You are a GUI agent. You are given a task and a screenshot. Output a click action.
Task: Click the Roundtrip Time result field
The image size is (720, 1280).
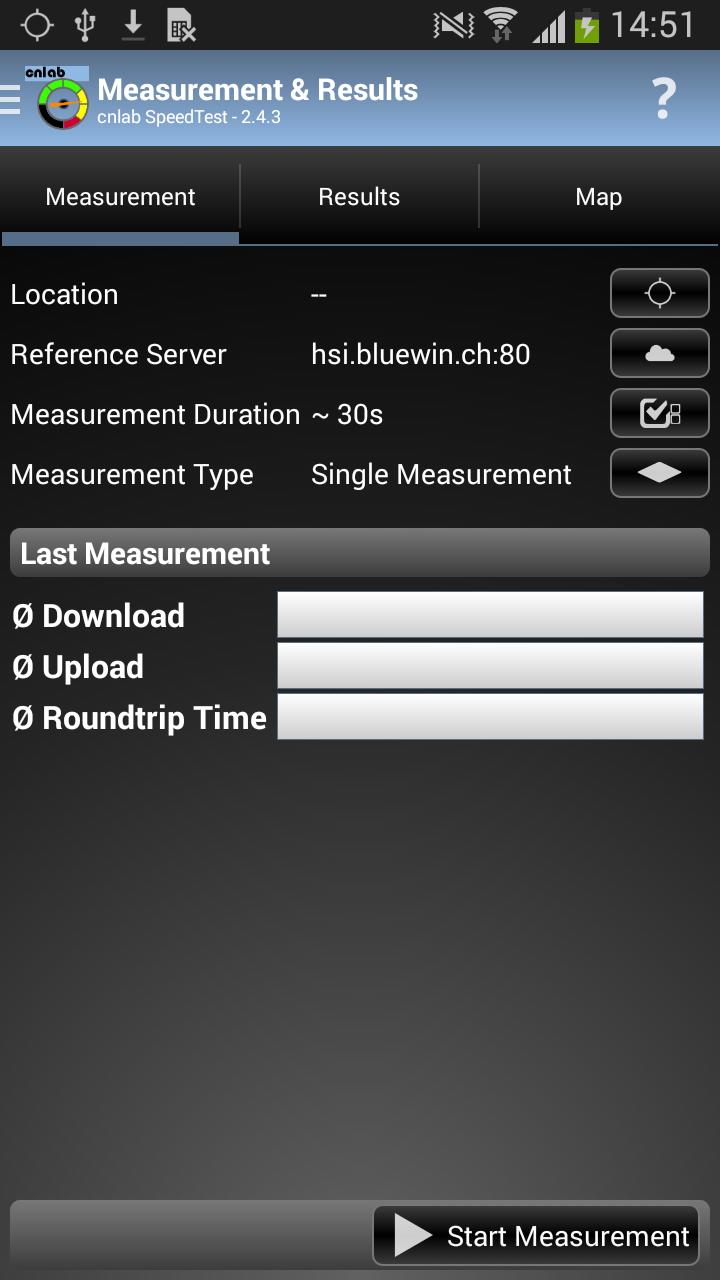click(x=489, y=716)
